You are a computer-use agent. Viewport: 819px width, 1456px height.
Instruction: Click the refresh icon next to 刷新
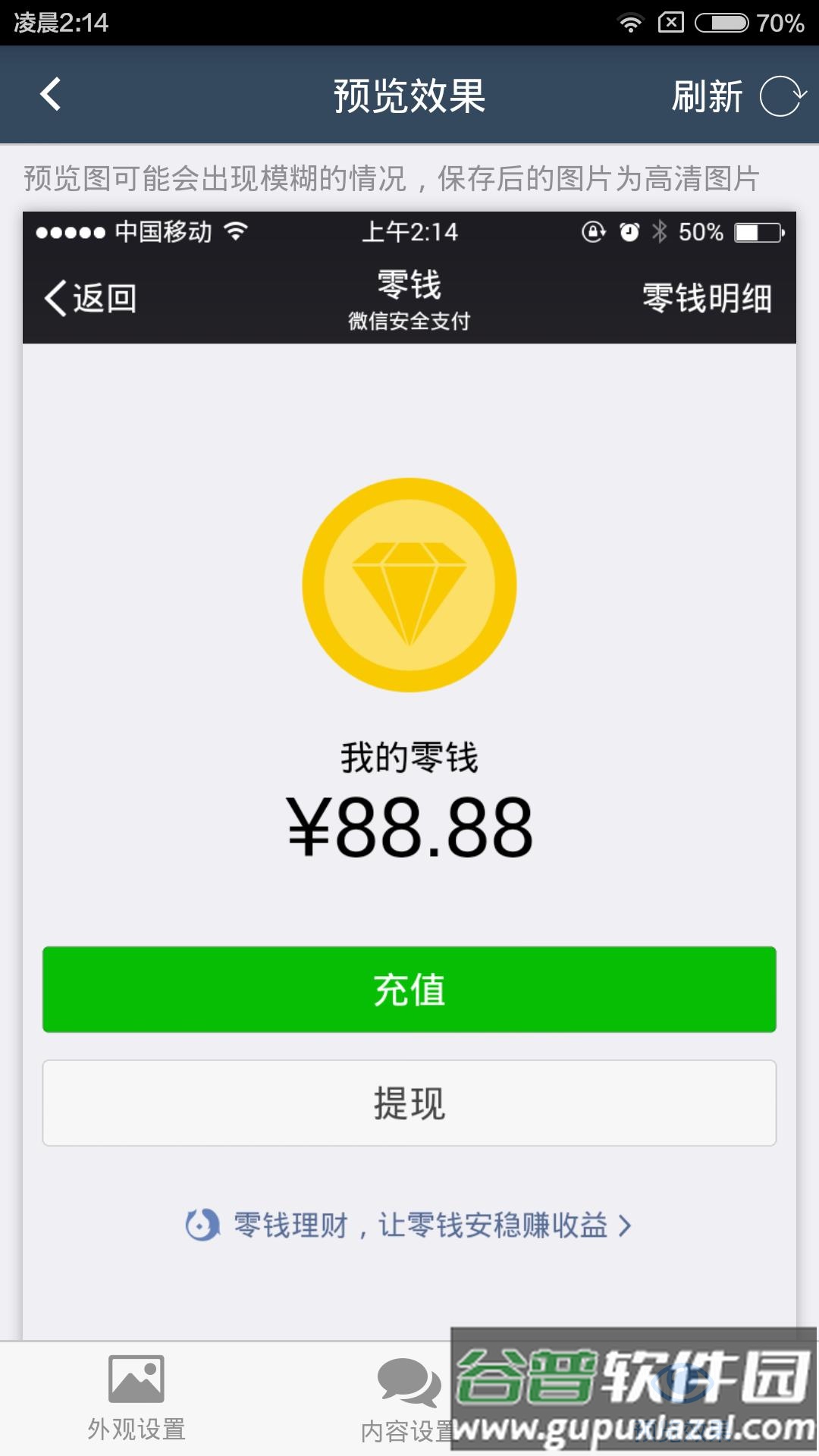tap(781, 96)
